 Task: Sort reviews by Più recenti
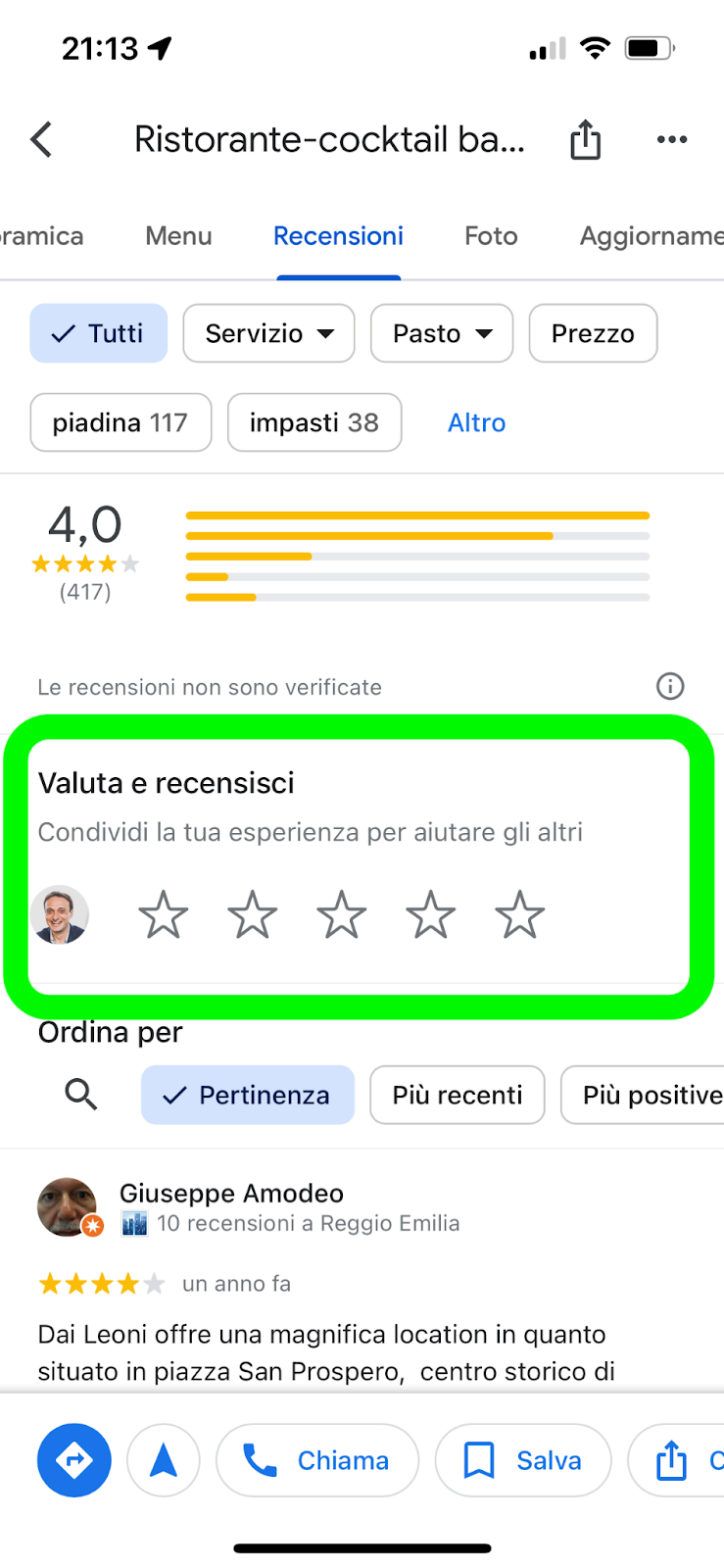point(458,1095)
